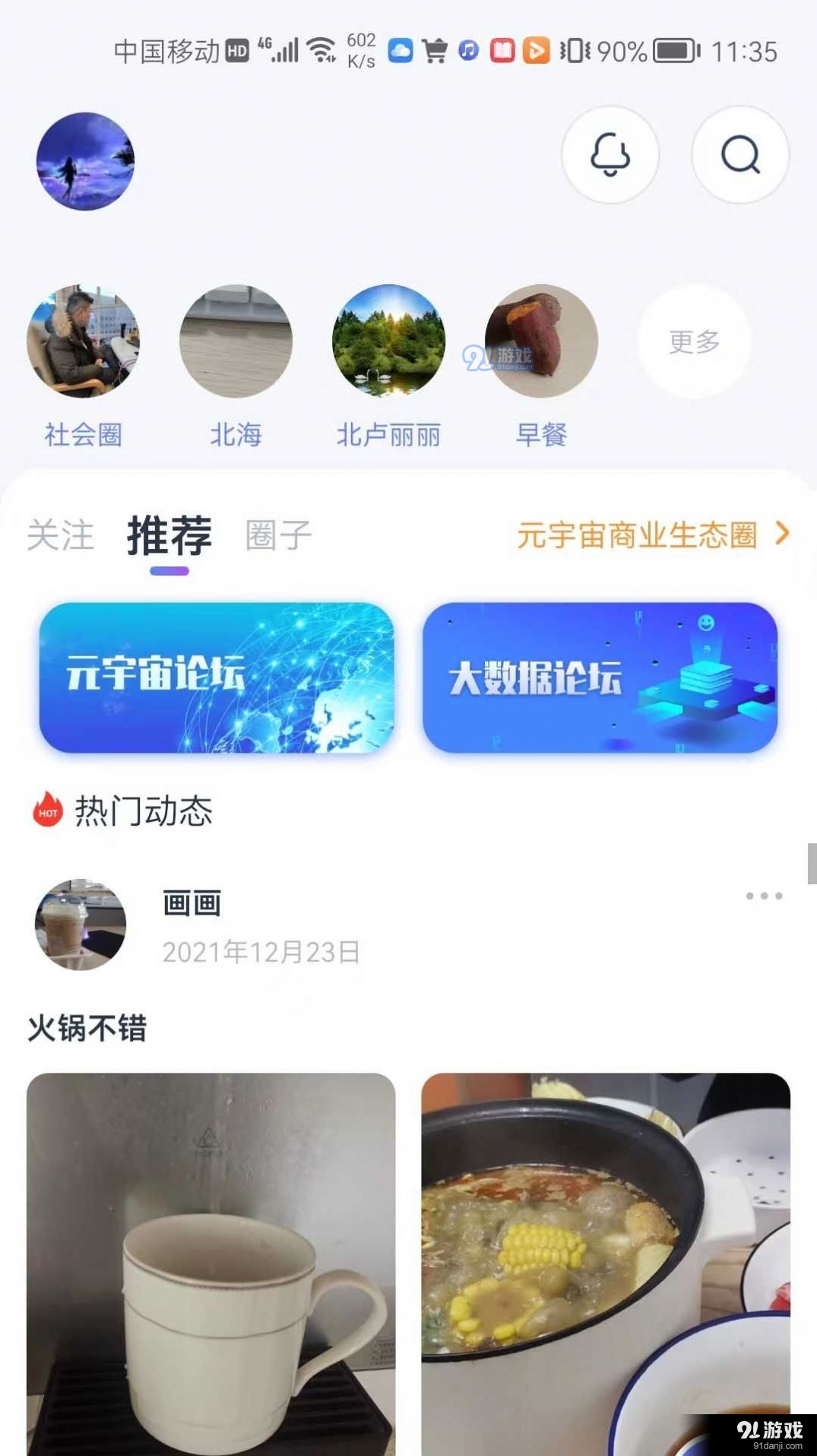Open the 更多 circle button

tap(692, 343)
